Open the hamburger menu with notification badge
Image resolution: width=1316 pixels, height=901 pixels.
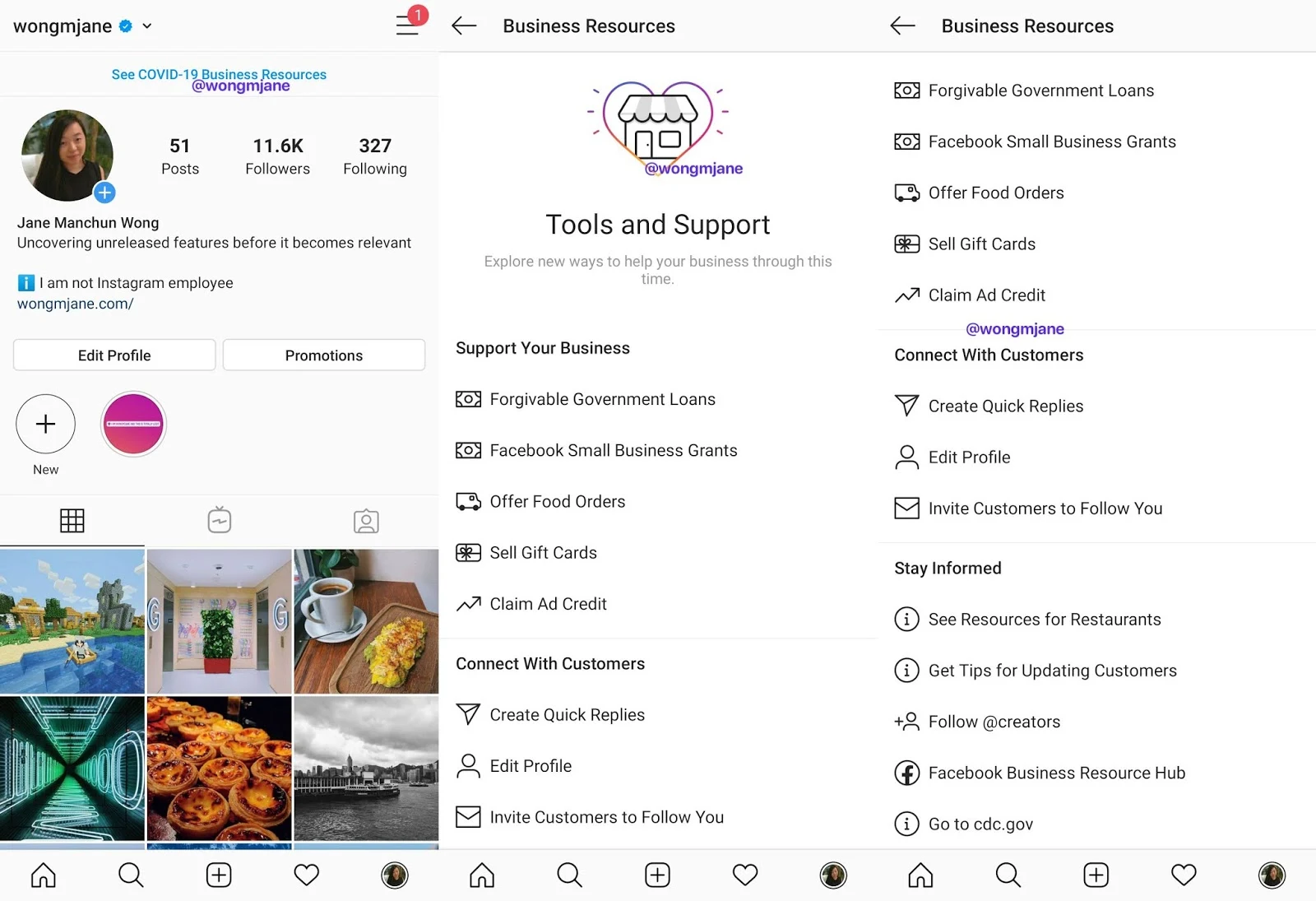point(408,25)
